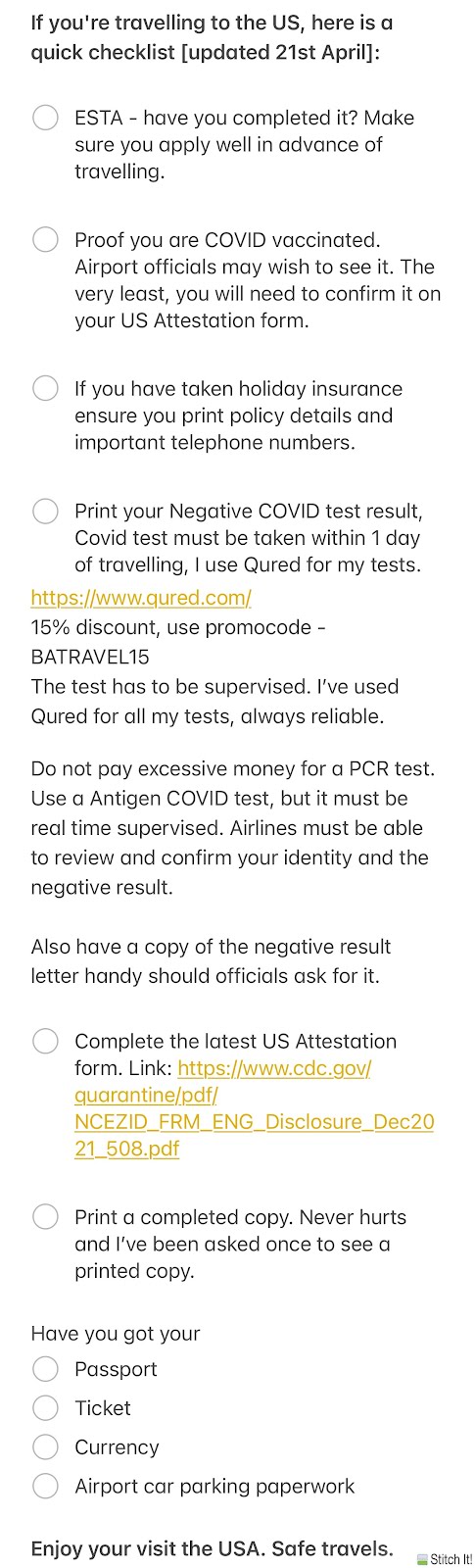
Task: Open the cdc.gov attestation PDF link
Action: [254, 1108]
